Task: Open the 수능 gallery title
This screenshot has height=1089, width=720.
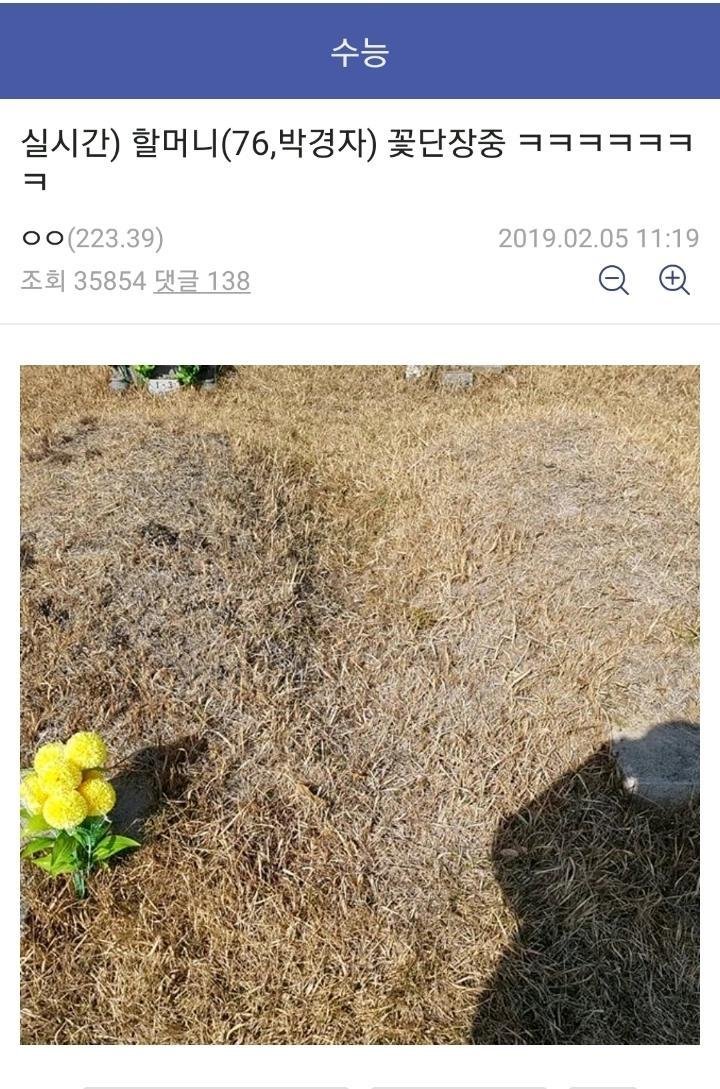Action: [359, 51]
